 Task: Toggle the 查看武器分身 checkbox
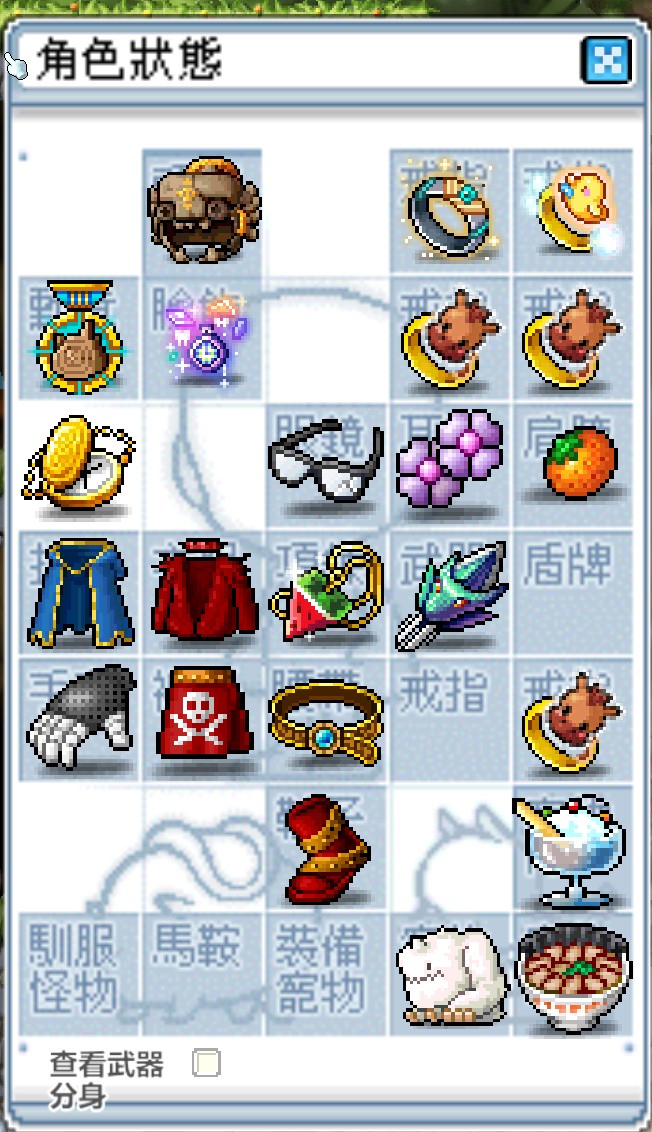pyautogui.click(x=207, y=1063)
